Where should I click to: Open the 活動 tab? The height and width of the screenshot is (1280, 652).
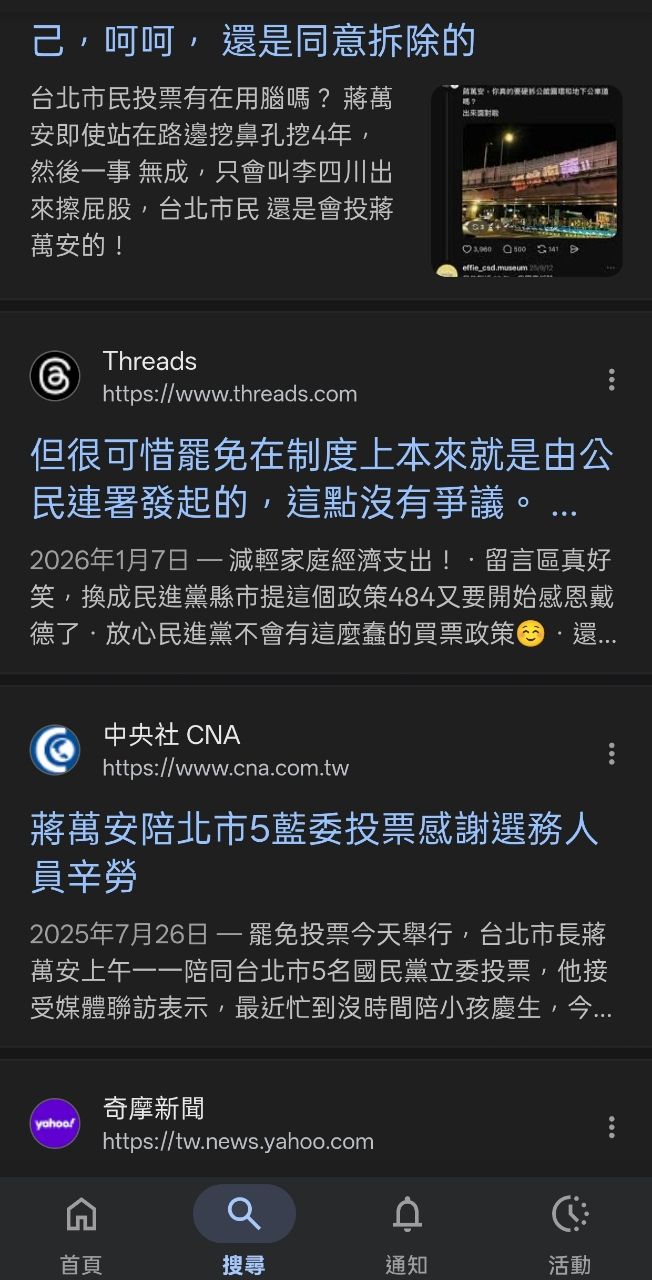point(569,1231)
